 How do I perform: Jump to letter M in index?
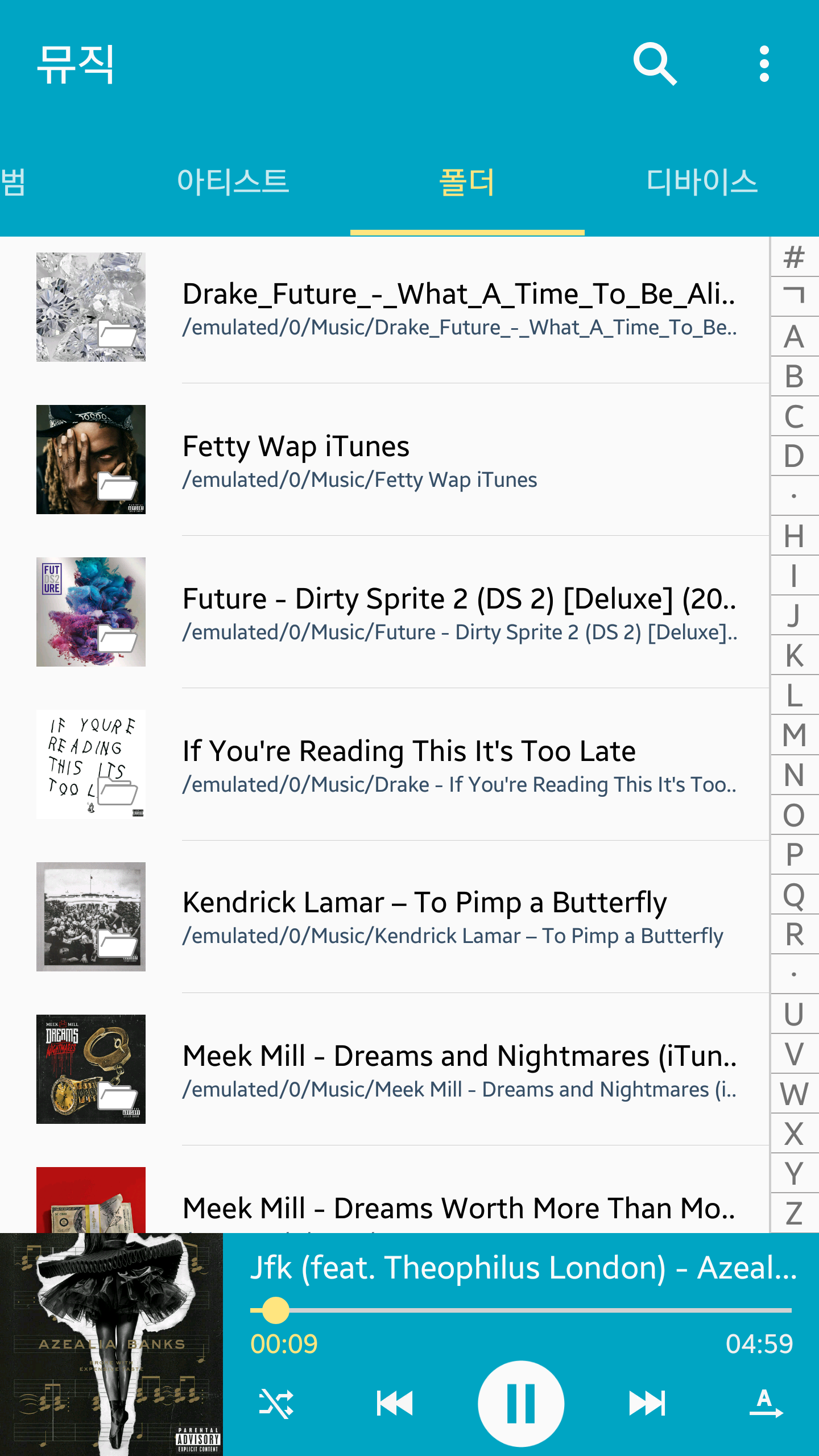[x=795, y=735]
